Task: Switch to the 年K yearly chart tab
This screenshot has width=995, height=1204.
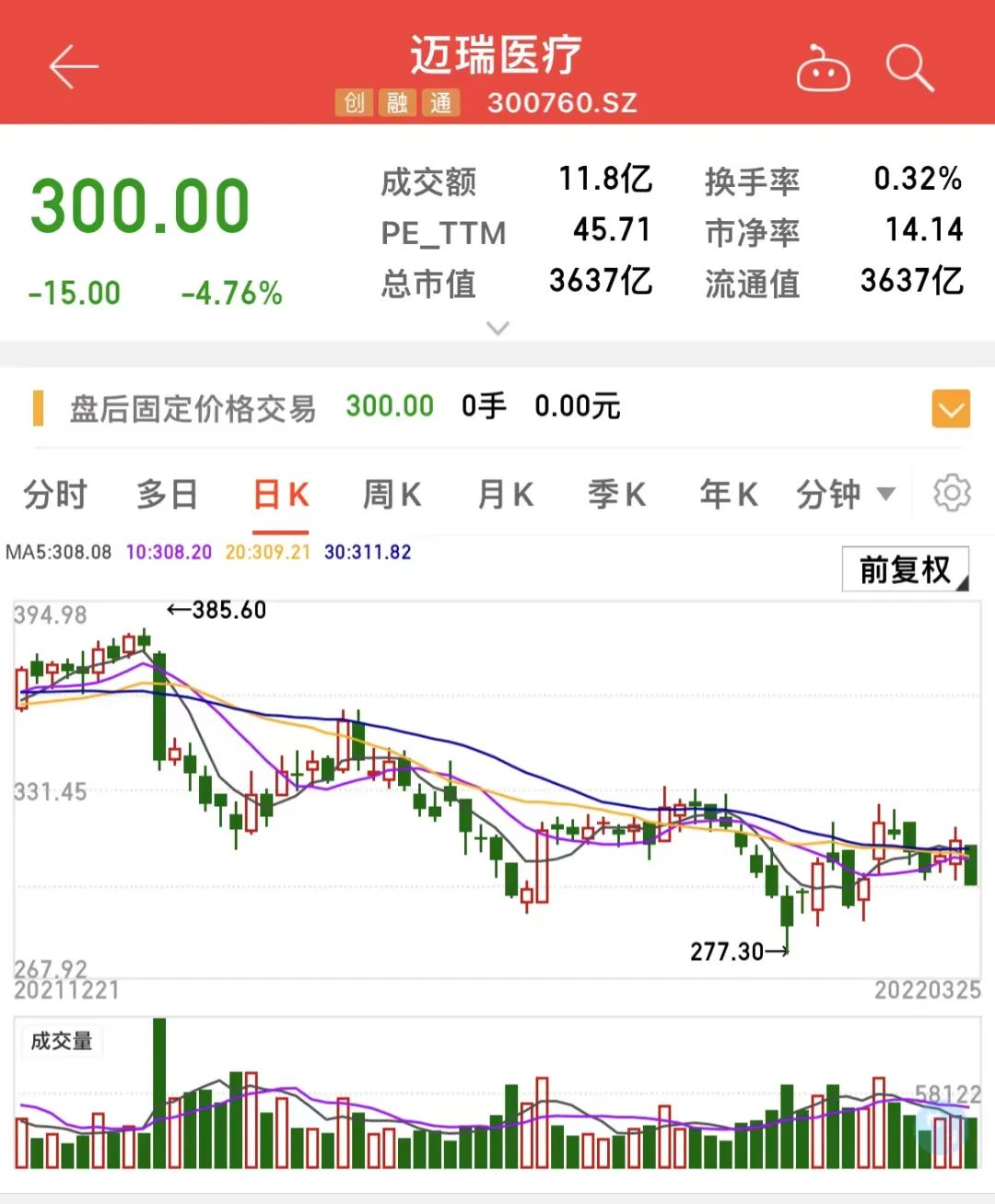Action: [x=726, y=495]
